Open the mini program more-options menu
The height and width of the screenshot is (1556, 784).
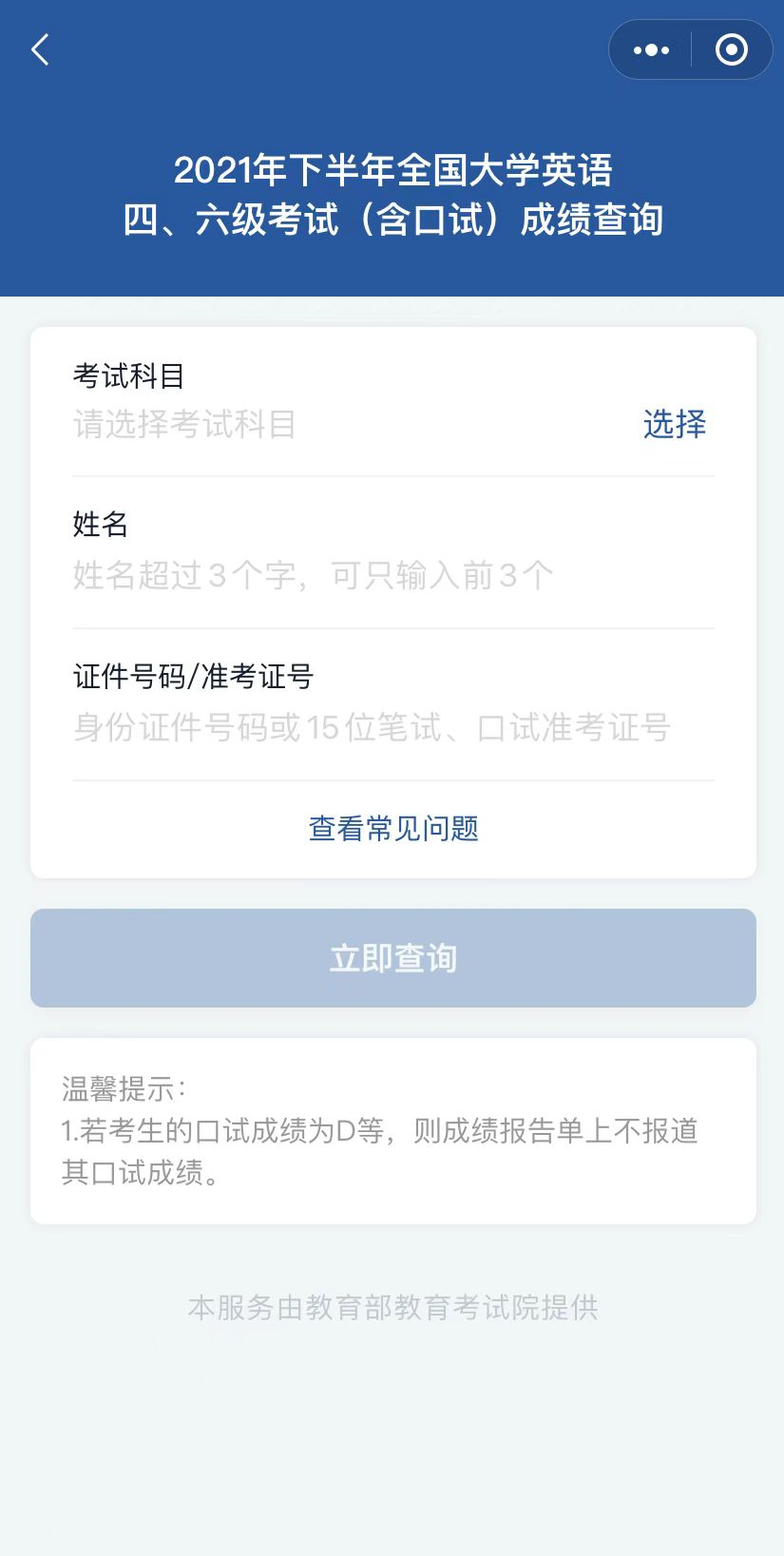651,50
